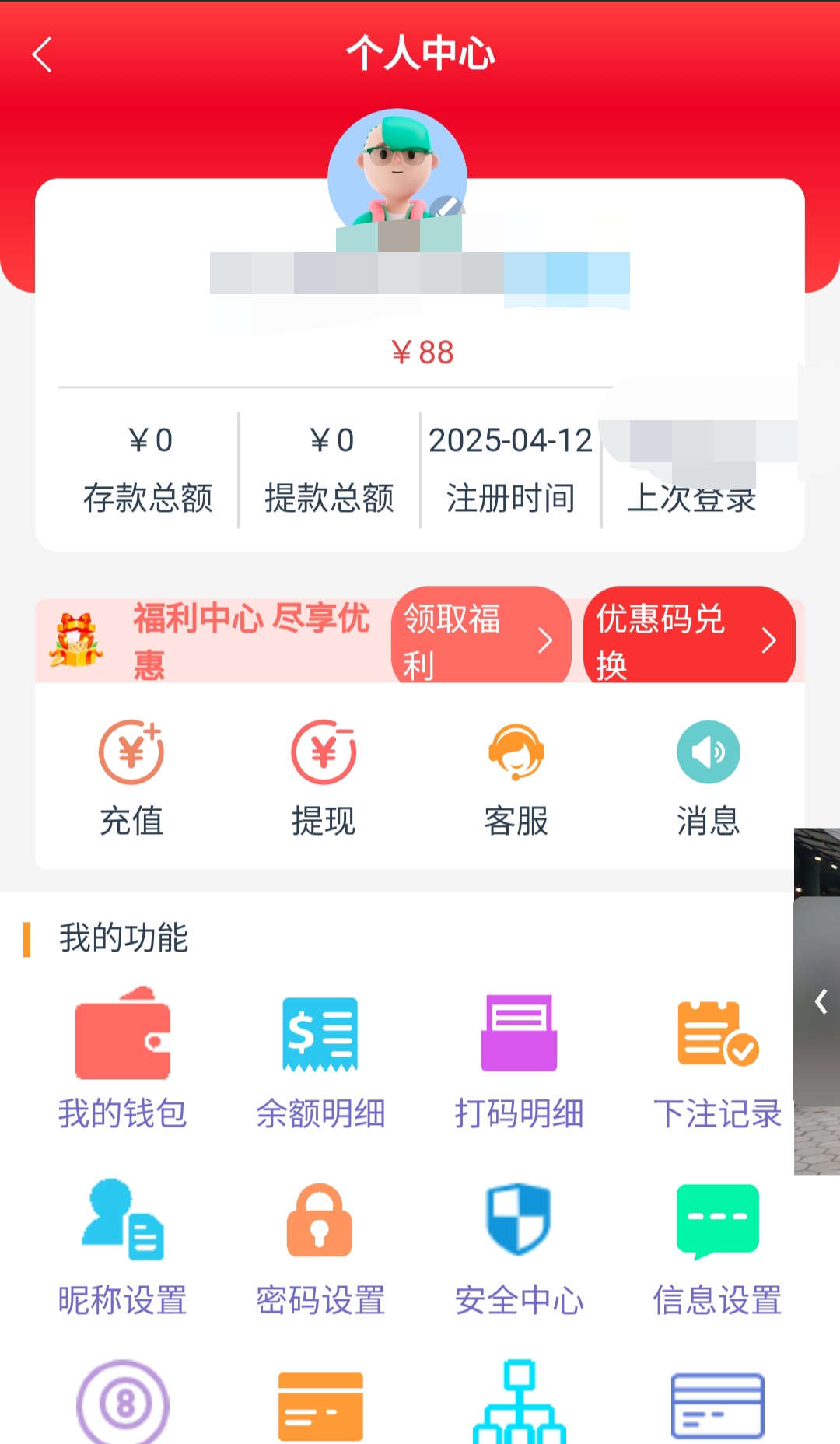The image size is (840, 1444).
Task: Contact 客服 customer service
Action: (x=516, y=777)
